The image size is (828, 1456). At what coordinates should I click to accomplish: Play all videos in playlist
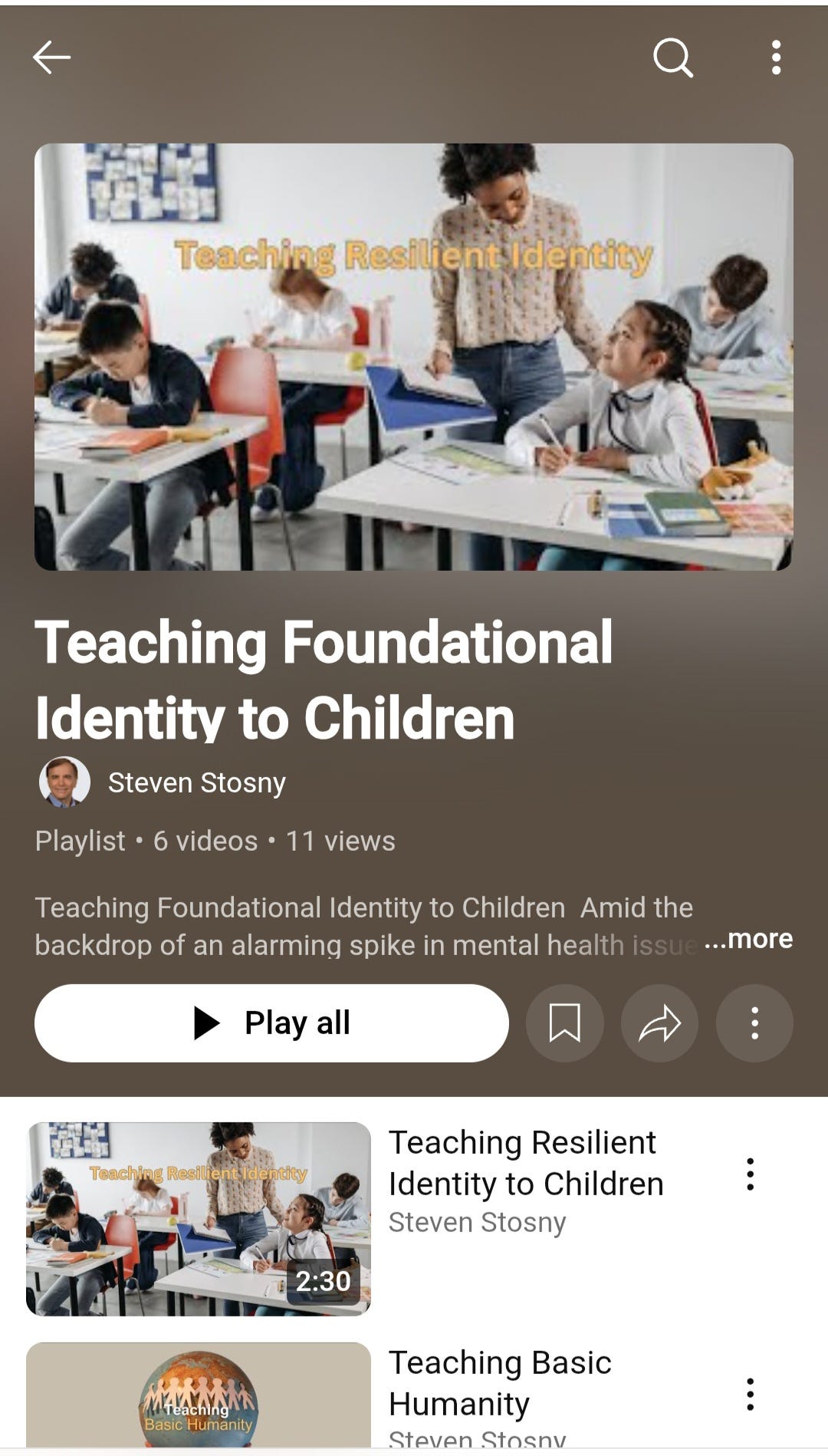click(x=271, y=1023)
